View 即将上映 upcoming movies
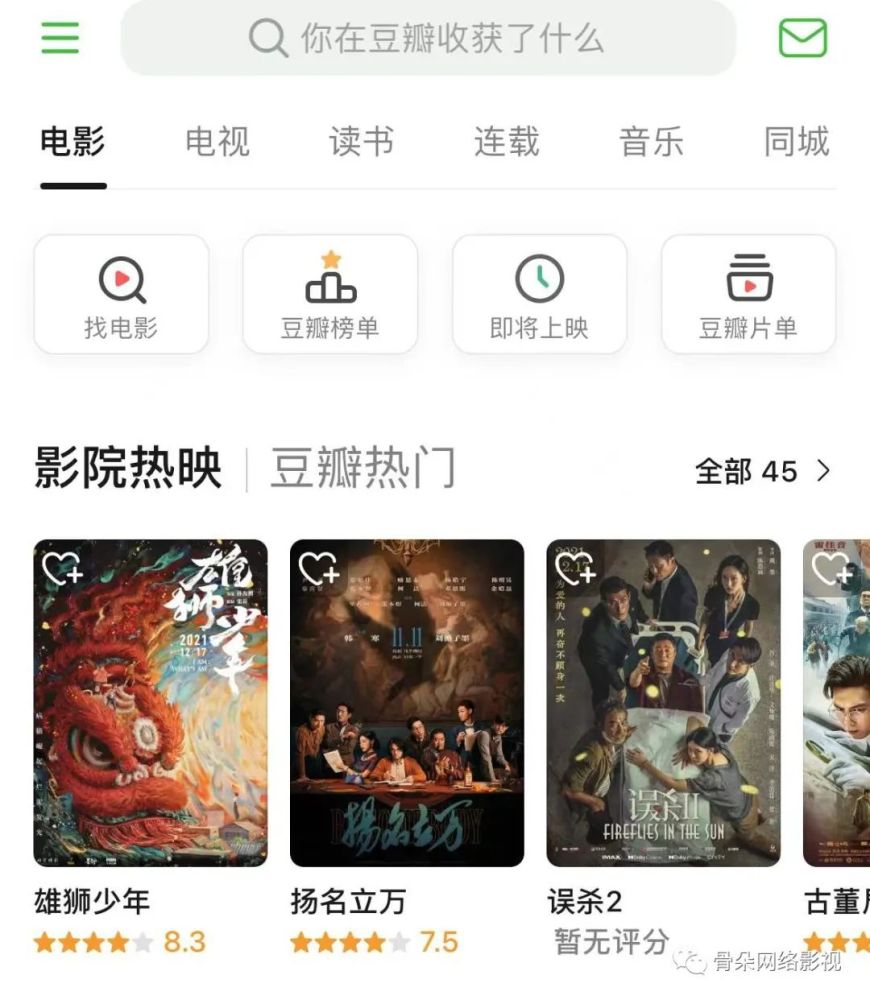This screenshot has height=1000, width=870. [x=539, y=295]
